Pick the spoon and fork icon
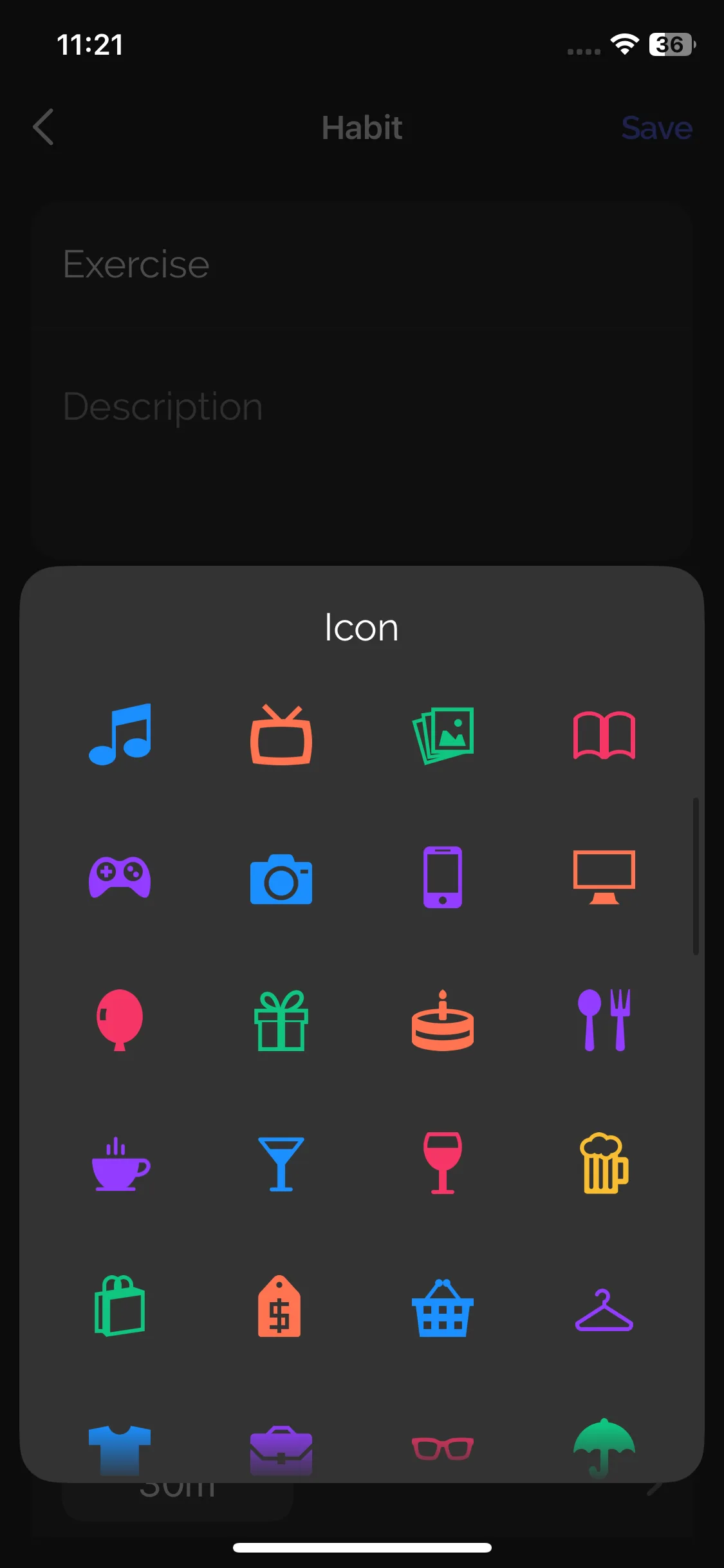Screen dimensions: 724x1568 tap(604, 1020)
